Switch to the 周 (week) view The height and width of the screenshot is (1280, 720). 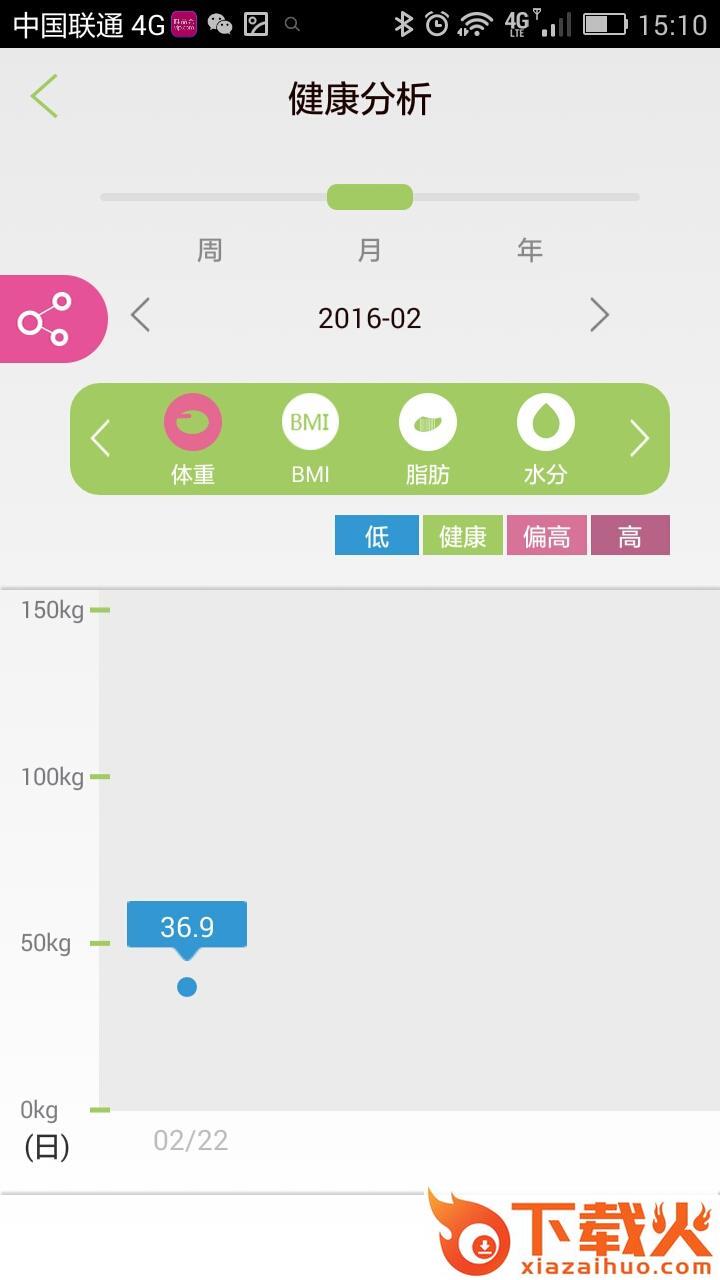209,249
